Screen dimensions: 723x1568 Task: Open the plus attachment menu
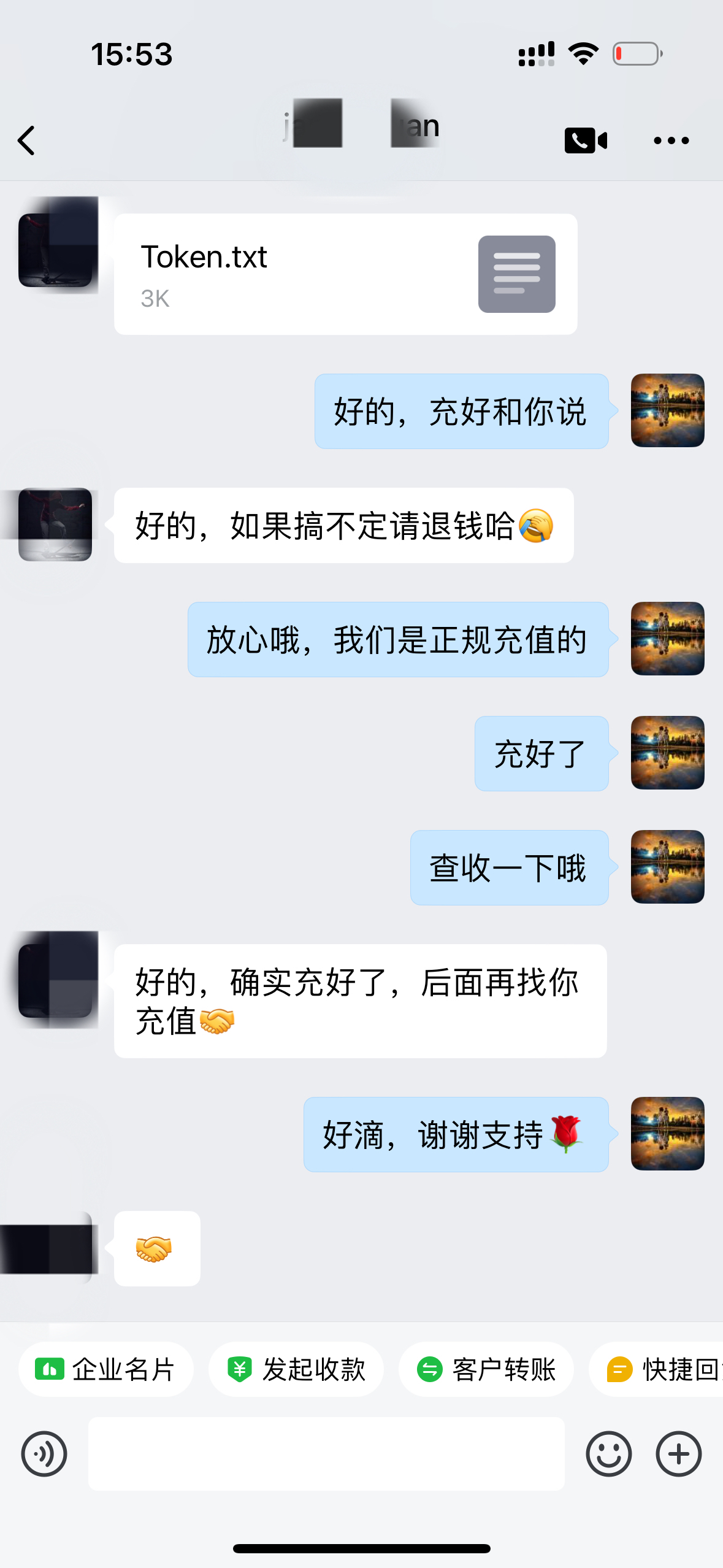click(x=678, y=1454)
